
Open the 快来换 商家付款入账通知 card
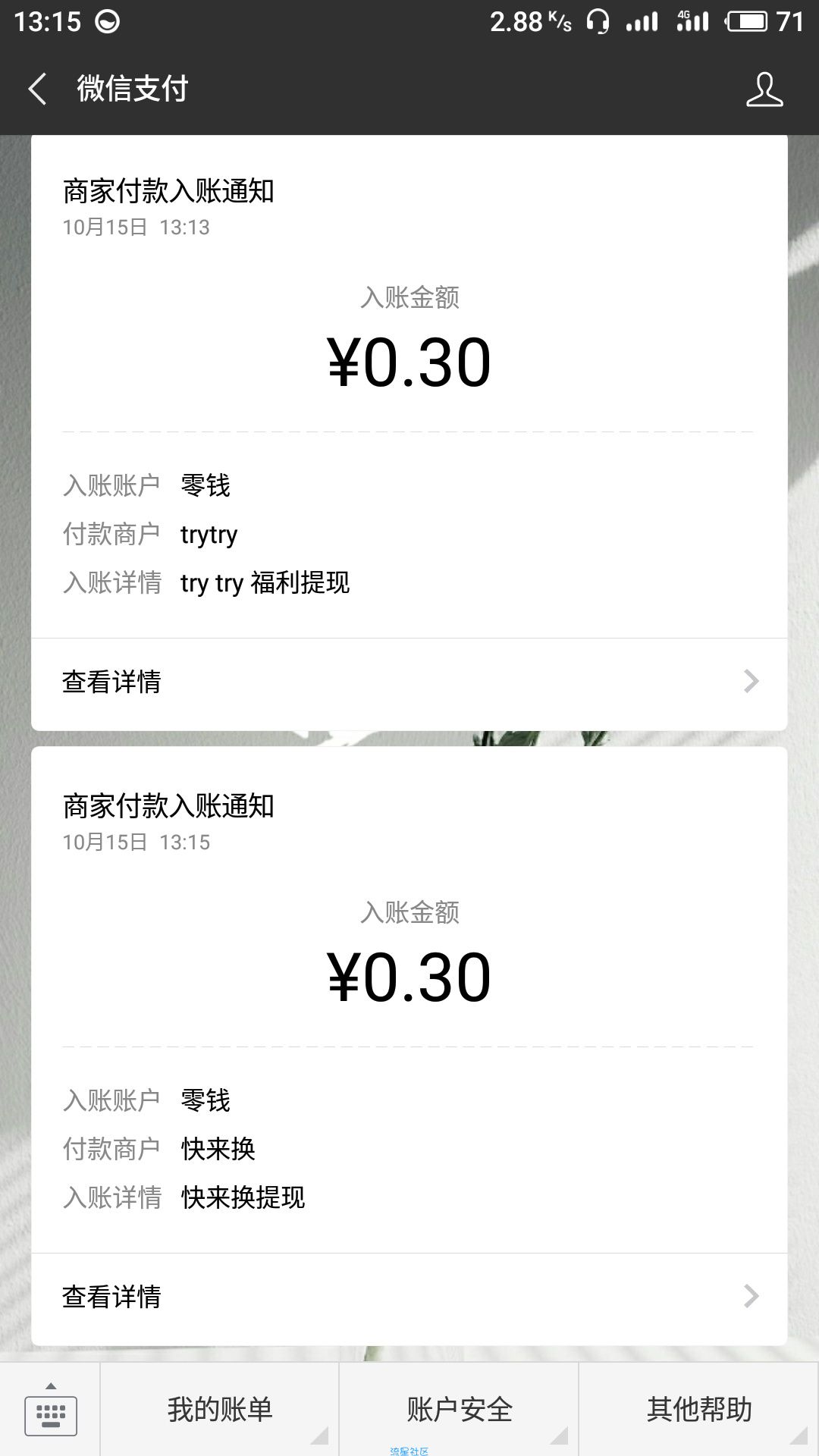(x=409, y=1001)
